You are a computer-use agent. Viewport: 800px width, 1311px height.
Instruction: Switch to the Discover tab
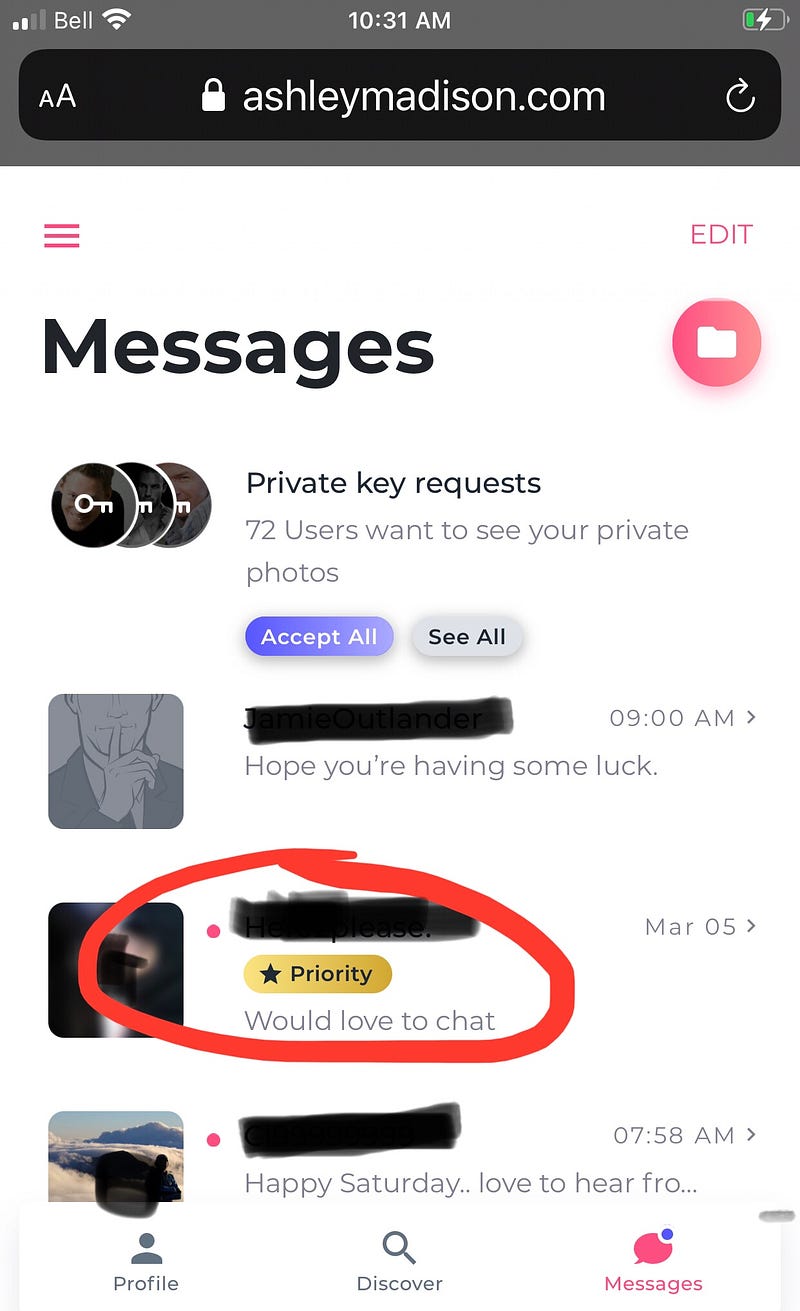click(x=399, y=1262)
